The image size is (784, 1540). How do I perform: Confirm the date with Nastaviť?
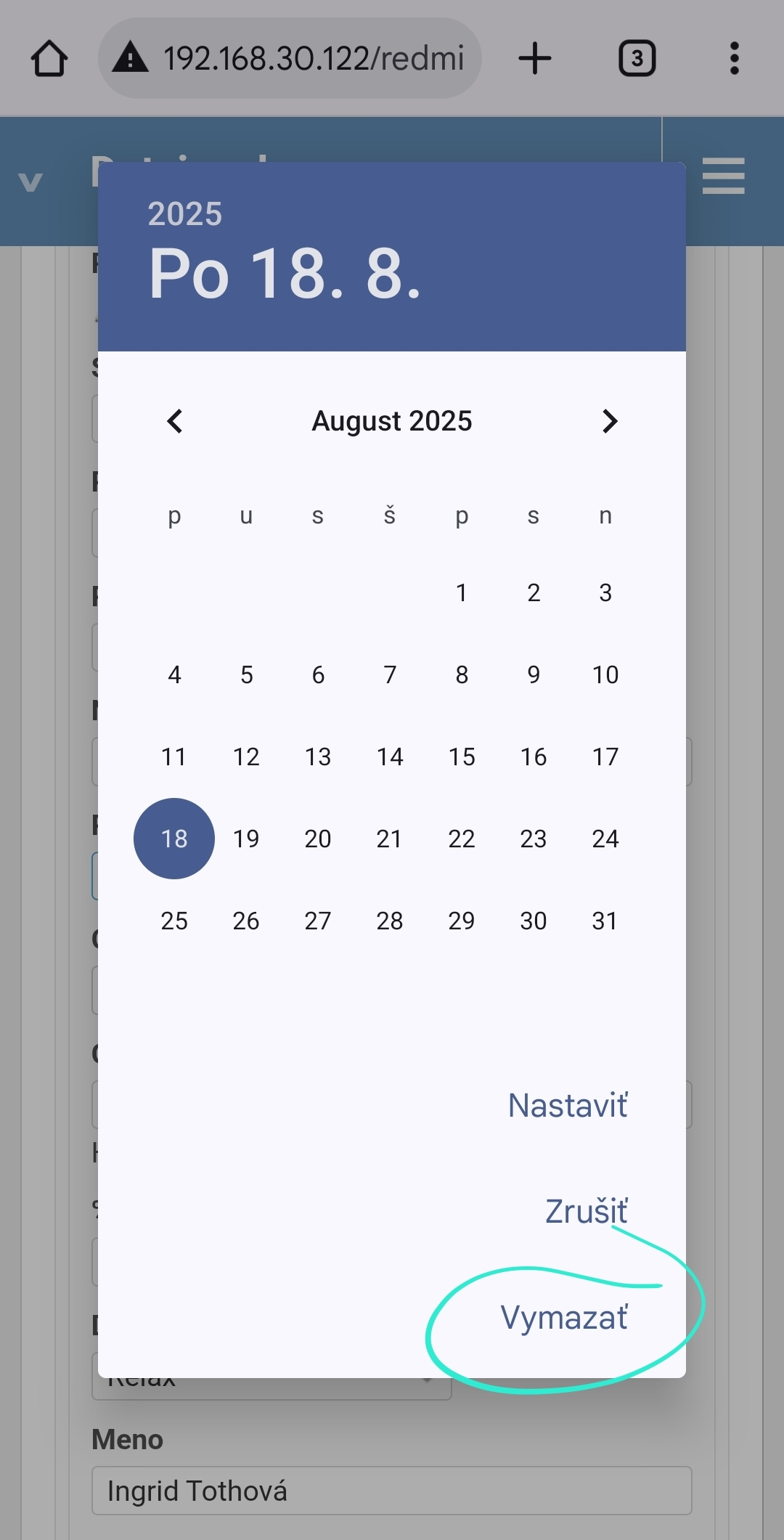coord(568,1106)
